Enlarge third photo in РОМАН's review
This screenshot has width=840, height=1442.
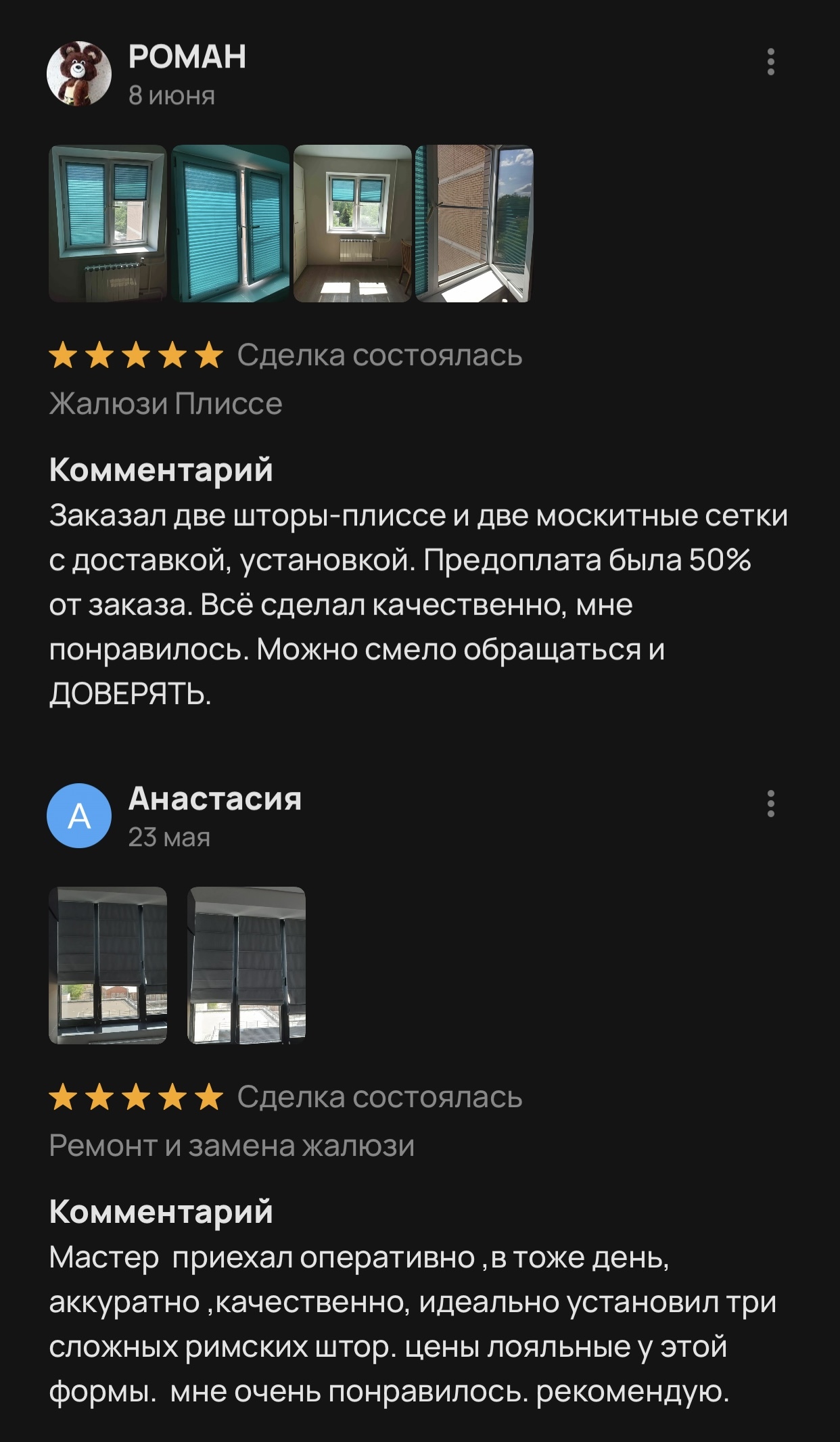click(x=352, y=223)
